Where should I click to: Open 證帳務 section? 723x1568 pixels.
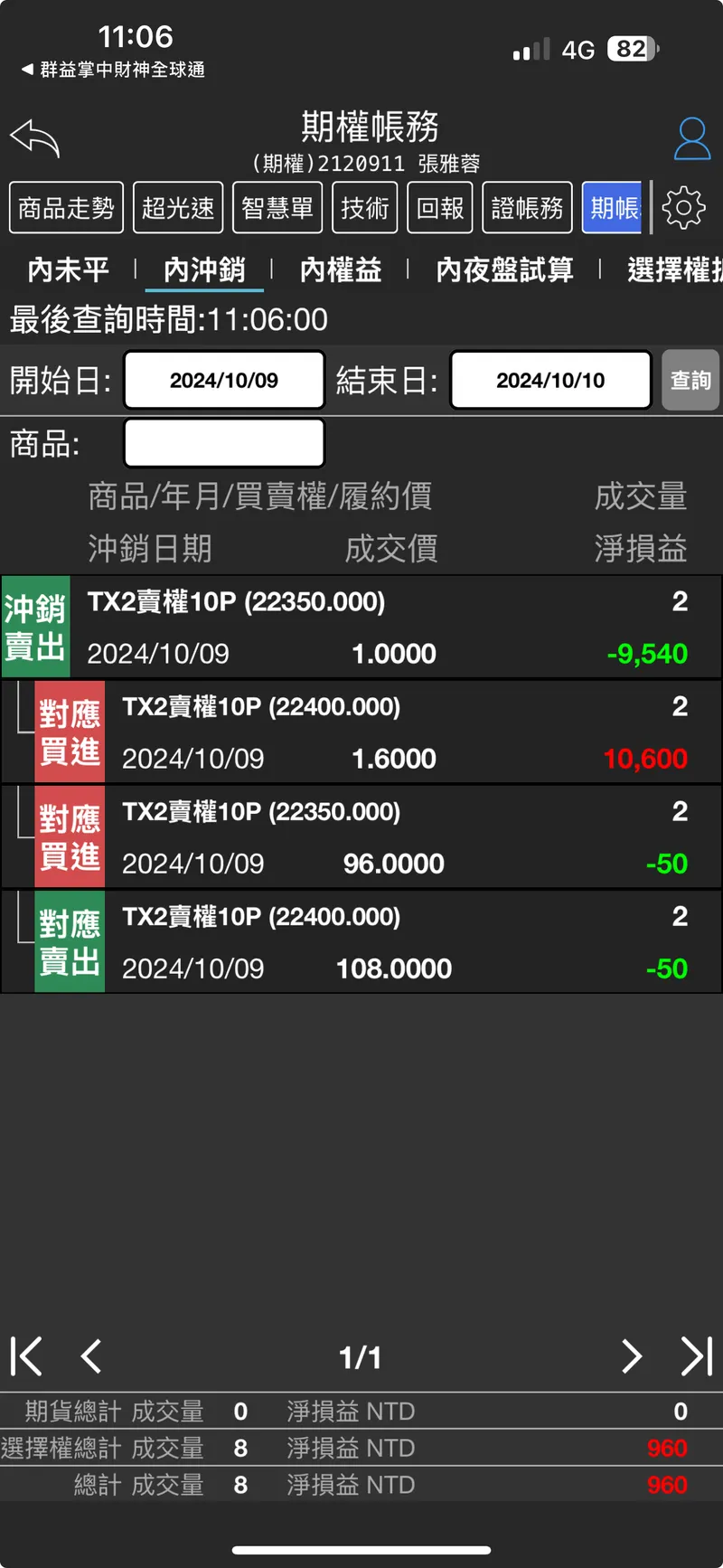tap(528, 208)
